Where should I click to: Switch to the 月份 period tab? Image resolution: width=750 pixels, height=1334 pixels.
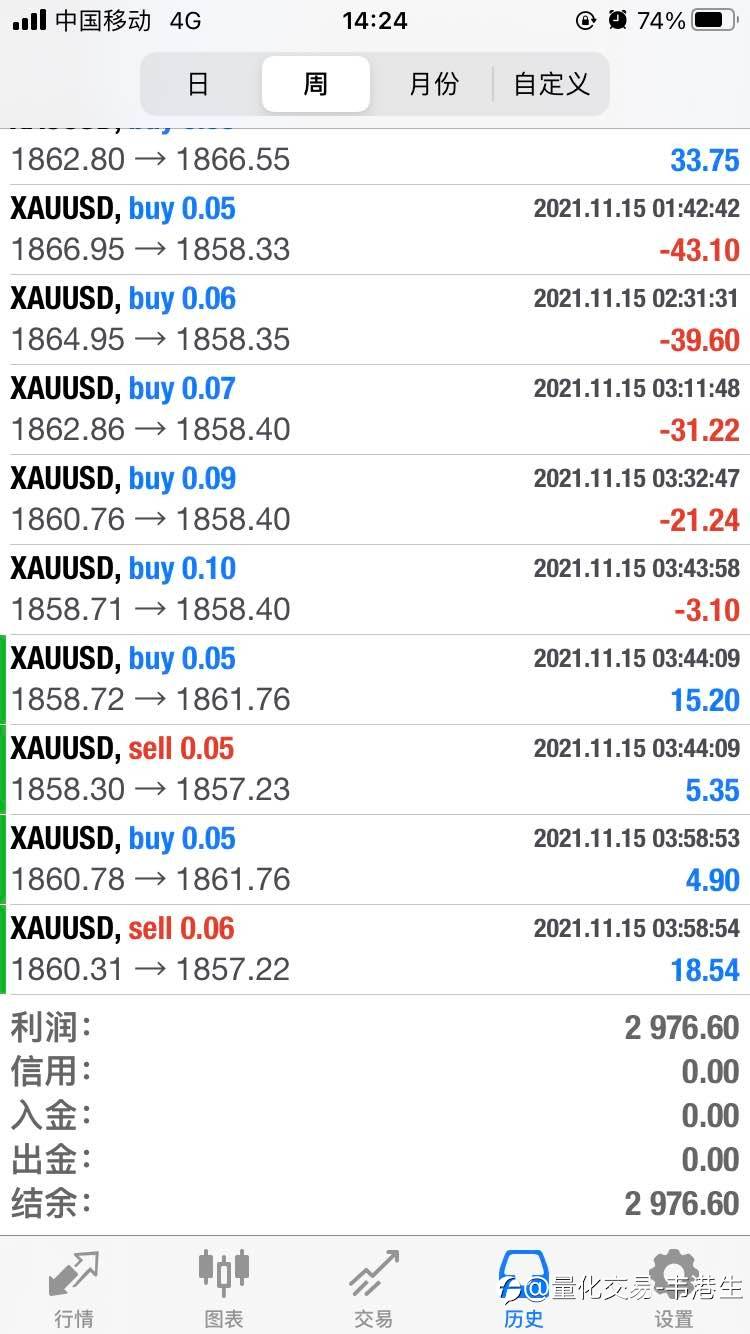coord(433,84)
